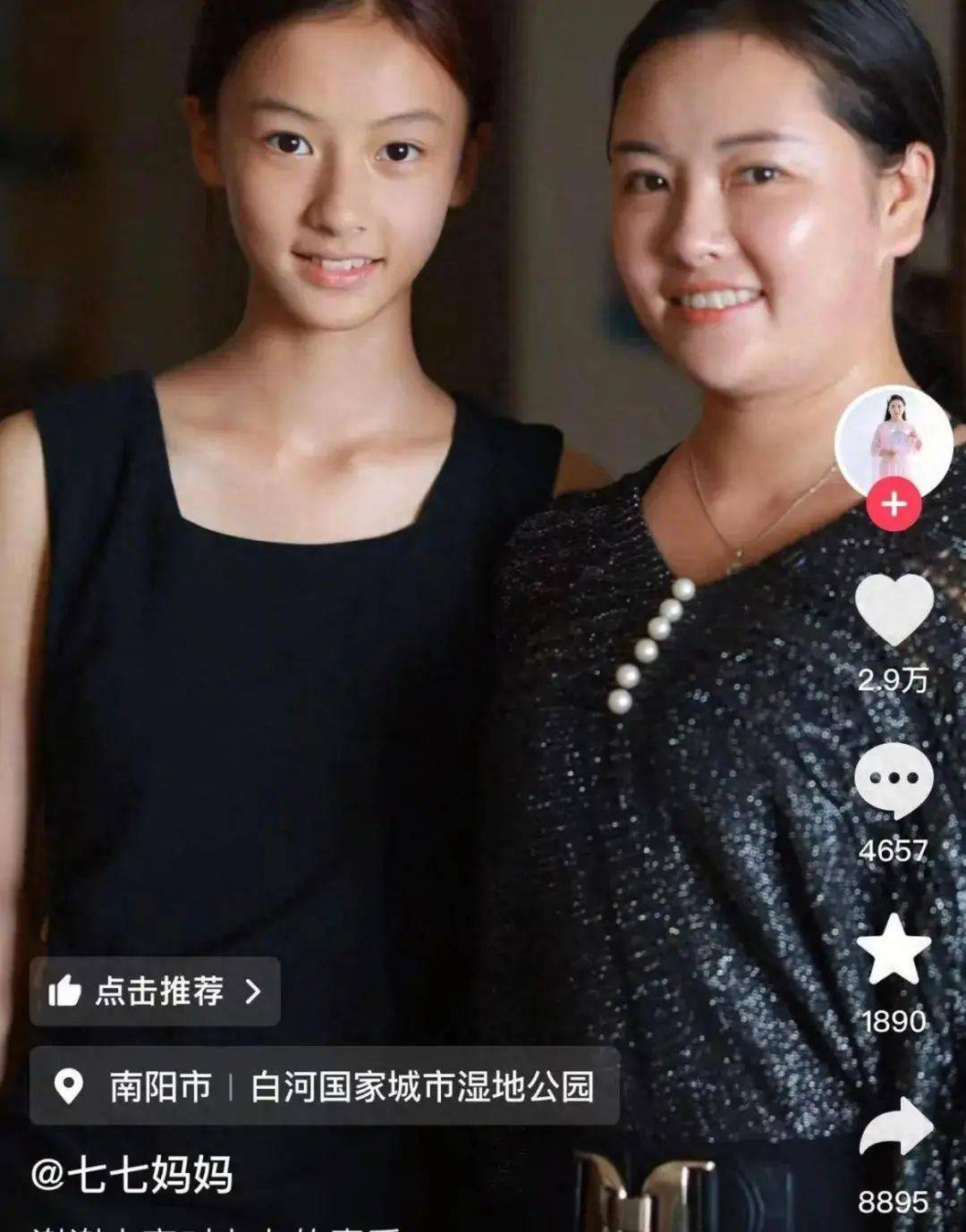Open the comments section
The height and width of the screenshot is (1232, 966).
(894, 780)
